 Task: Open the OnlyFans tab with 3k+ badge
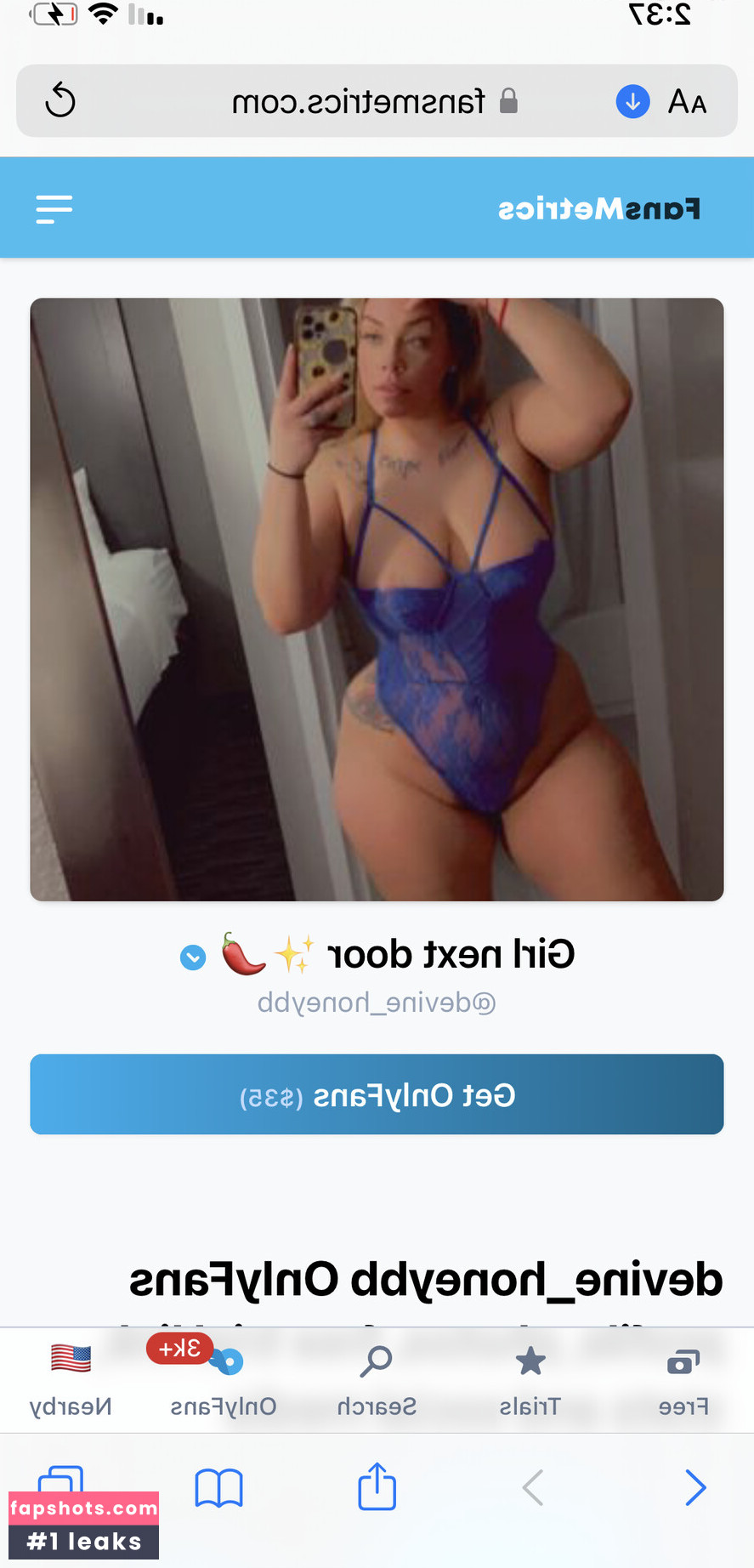224,1379
